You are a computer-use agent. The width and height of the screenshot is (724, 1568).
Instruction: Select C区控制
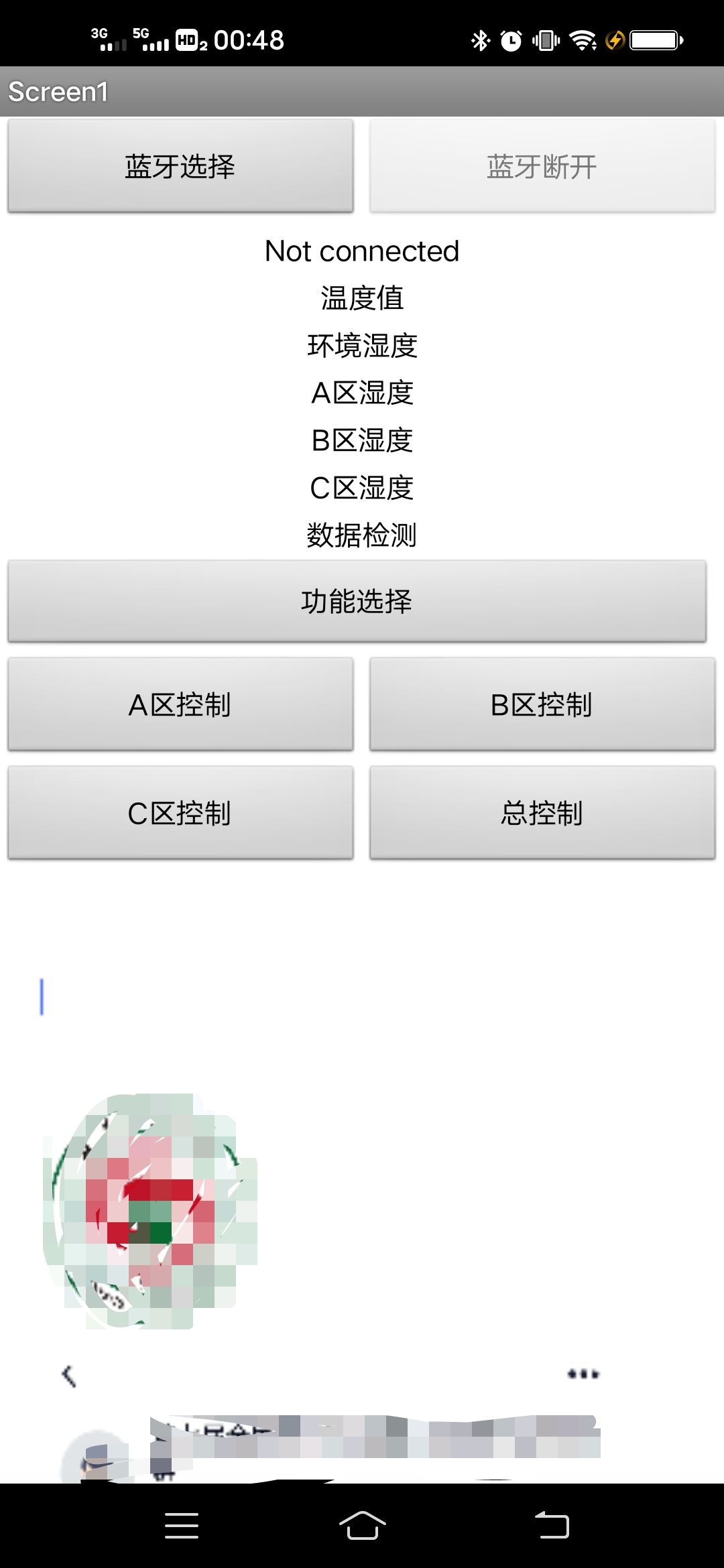pyautogui.click(x=180, y=813)
